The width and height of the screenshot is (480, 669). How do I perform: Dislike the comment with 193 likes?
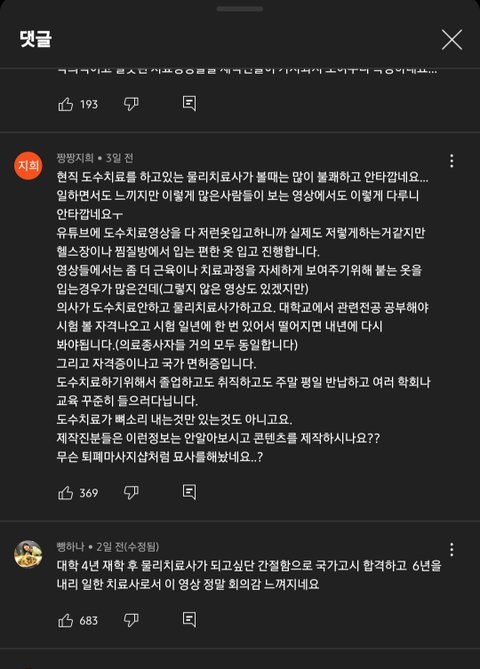[131, 104]
